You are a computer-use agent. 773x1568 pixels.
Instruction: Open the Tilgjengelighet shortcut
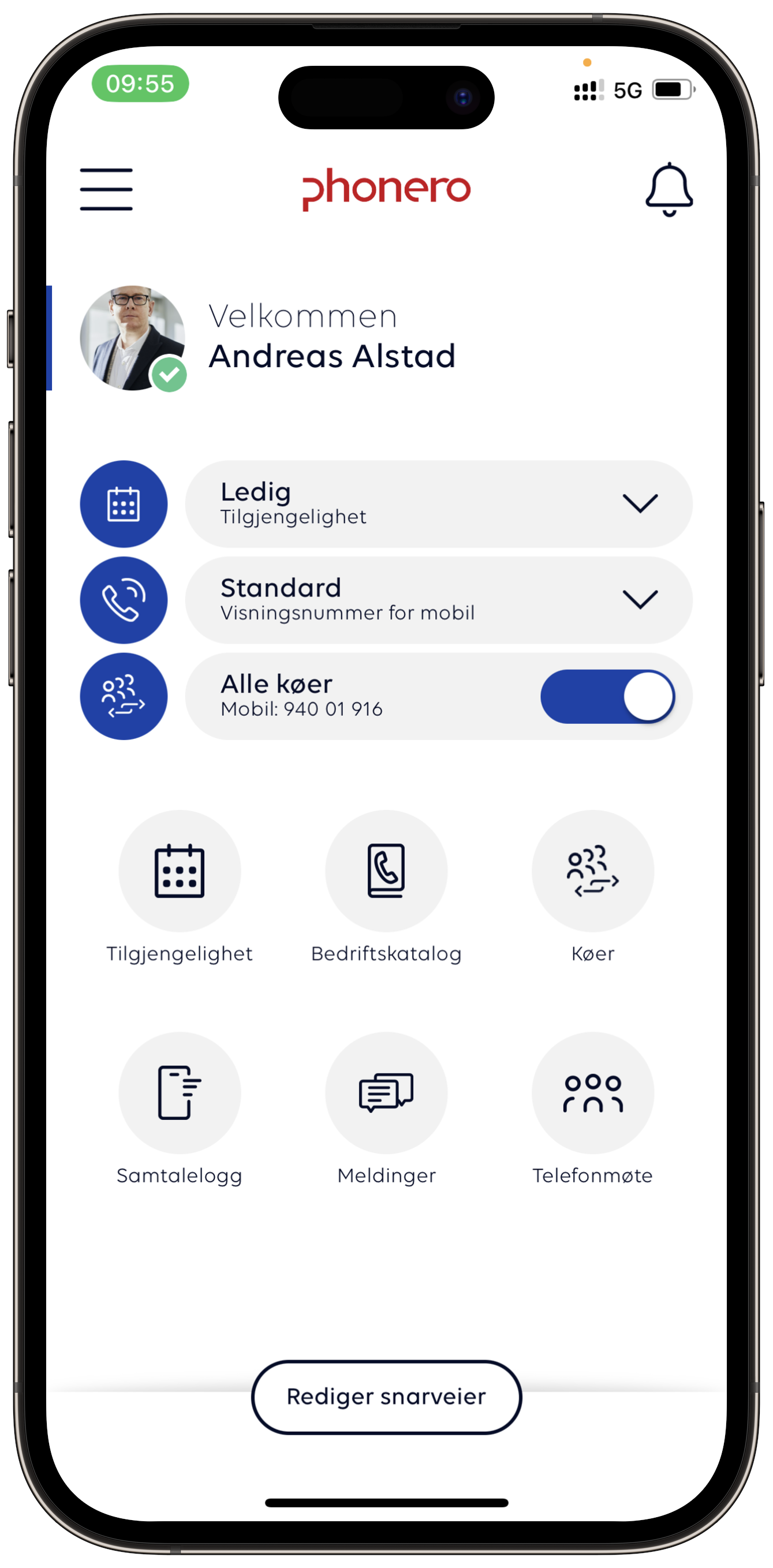tap(180, 871)
